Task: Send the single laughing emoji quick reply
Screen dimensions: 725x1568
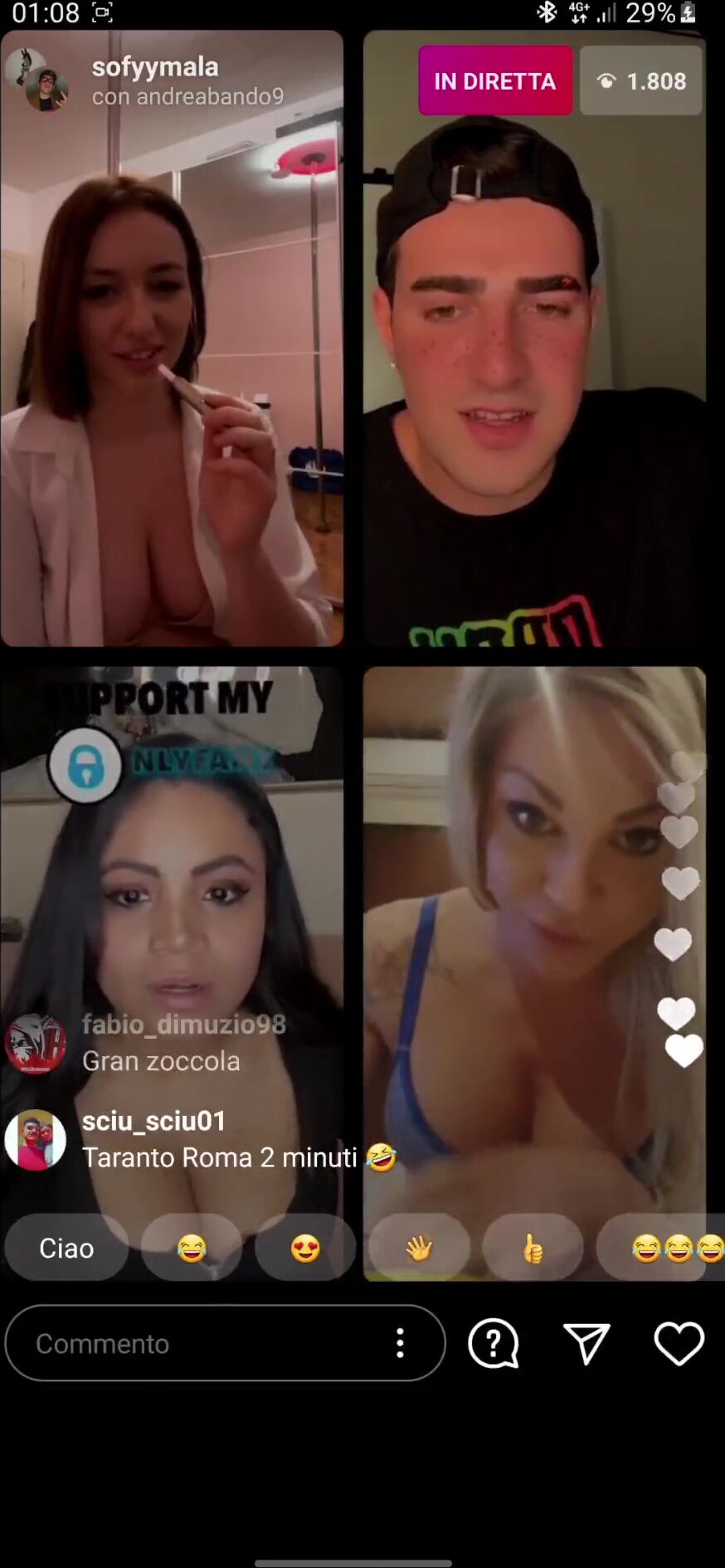Action: click(192, 1248)
